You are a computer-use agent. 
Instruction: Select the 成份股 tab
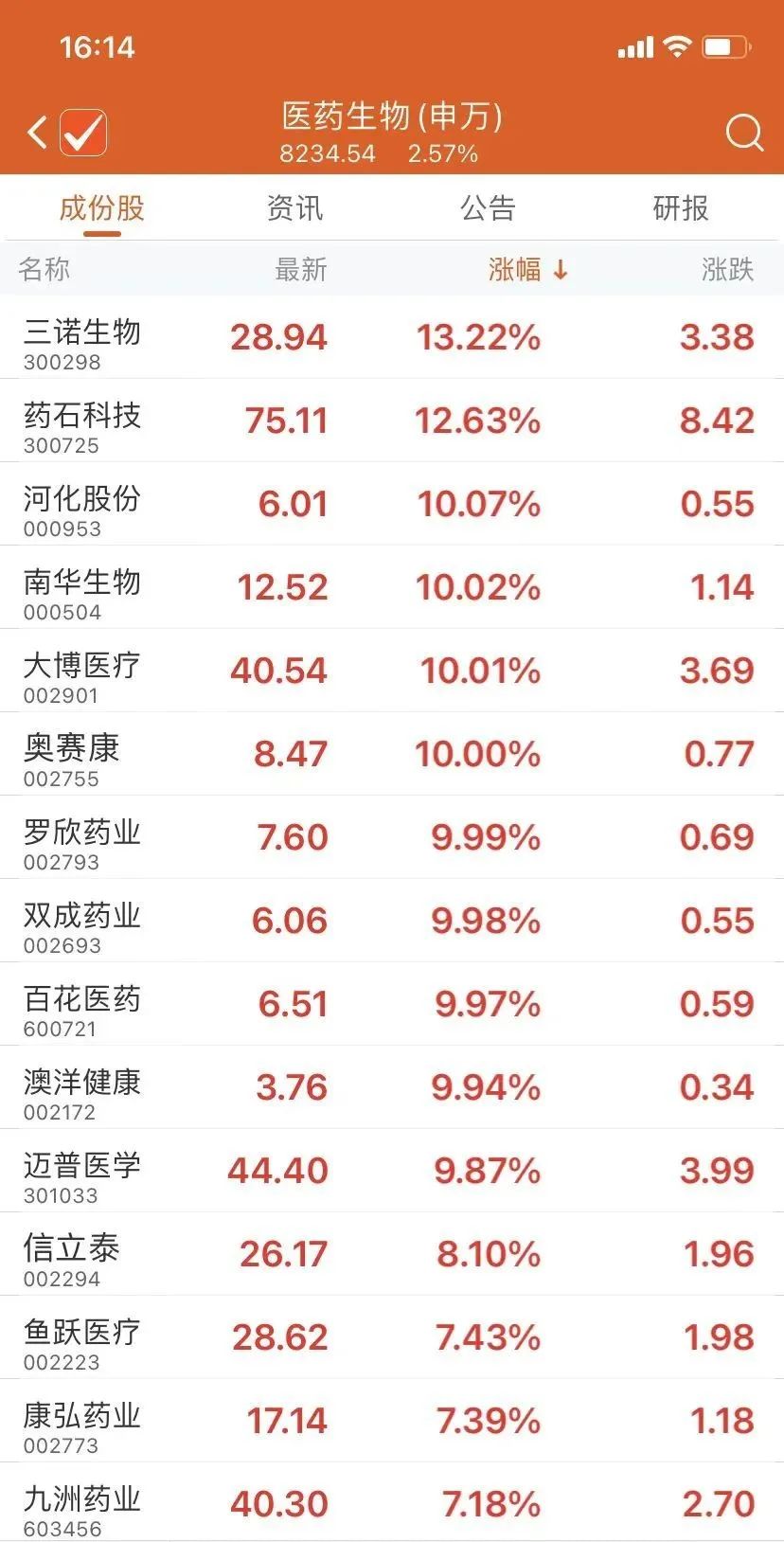(x=101, y=207)
